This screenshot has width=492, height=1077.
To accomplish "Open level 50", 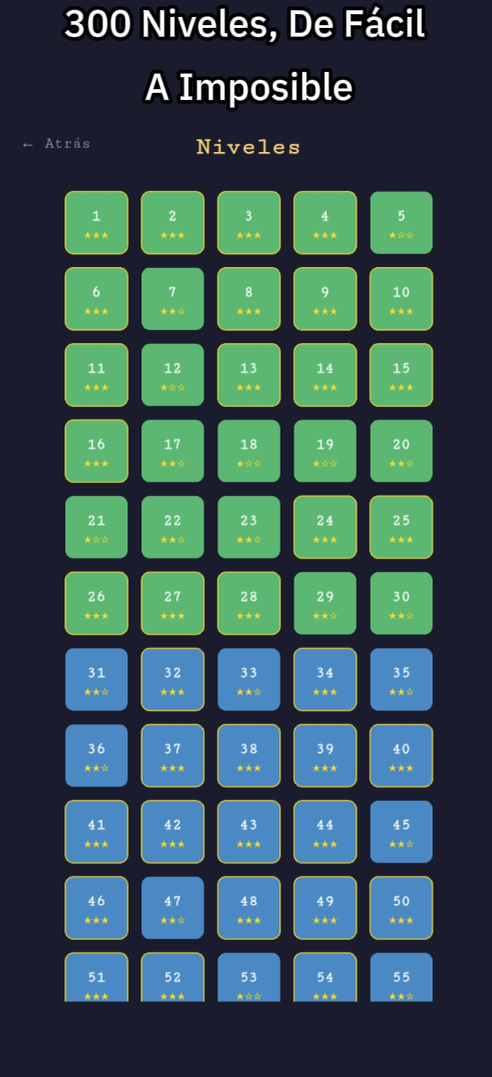I will coord(401,908).
